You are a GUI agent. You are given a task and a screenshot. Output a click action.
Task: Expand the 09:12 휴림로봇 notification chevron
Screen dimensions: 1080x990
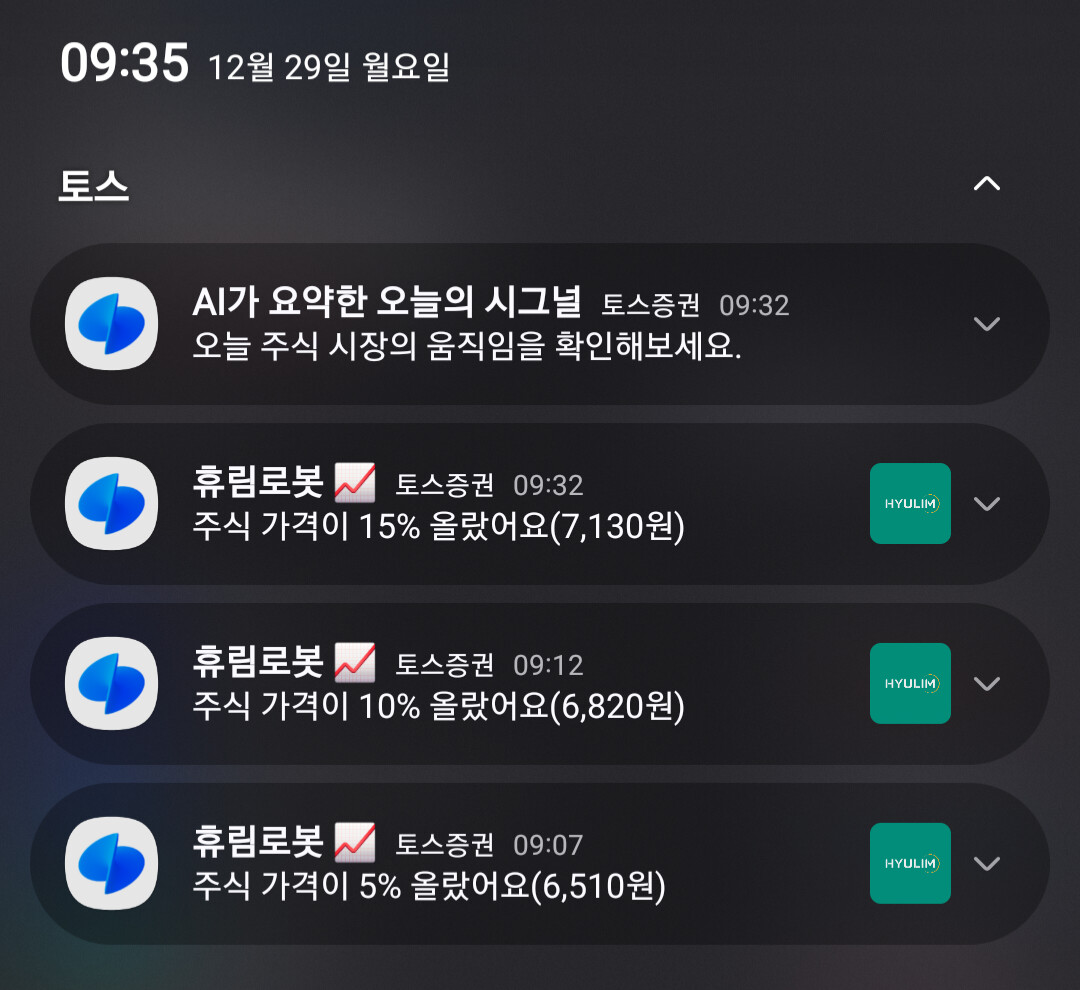click(x=986, y=683)
